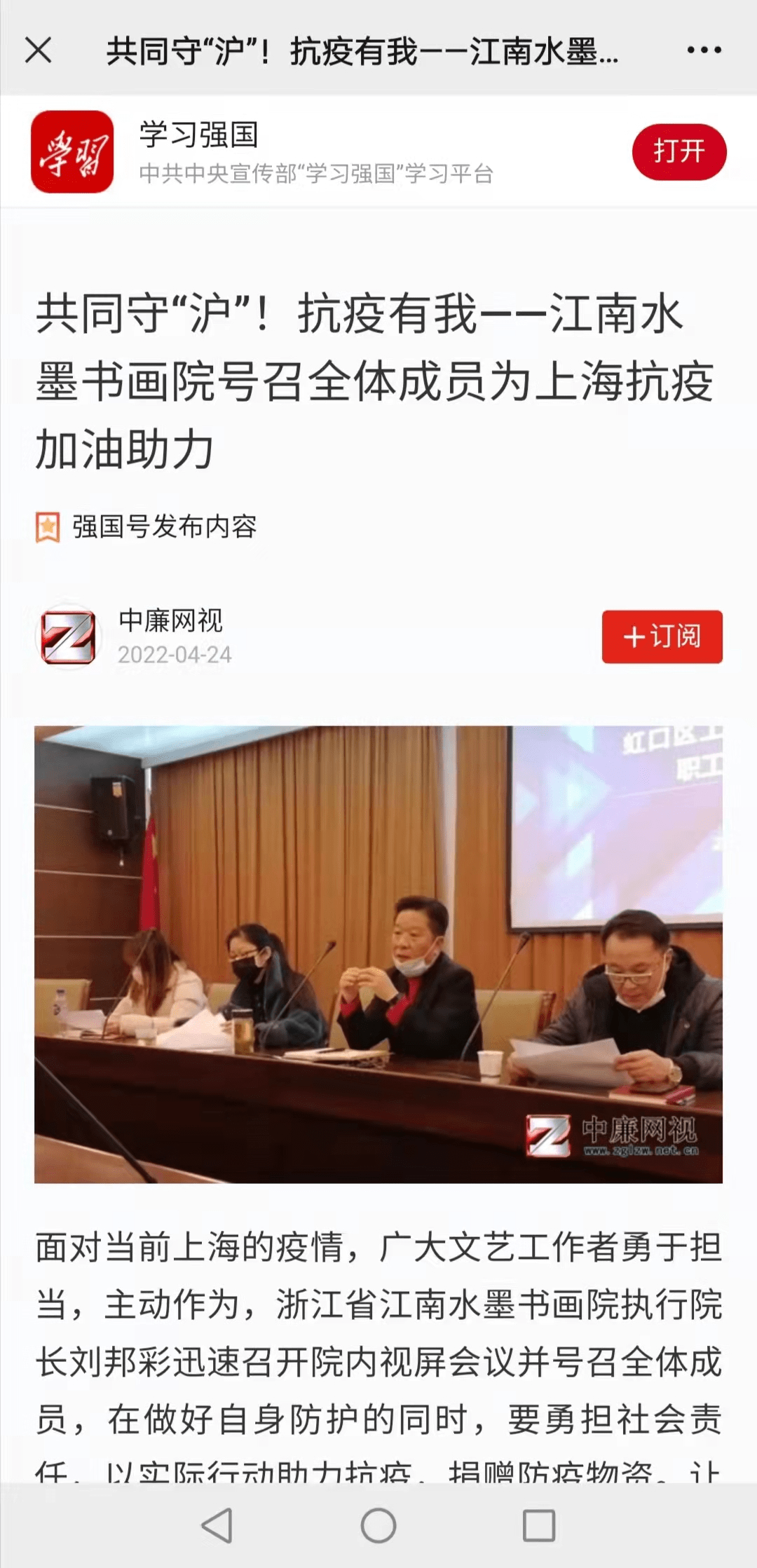Go back with the system back triangle
This screenshot has height=1568, width=757.
click(x=217, y=1525)
